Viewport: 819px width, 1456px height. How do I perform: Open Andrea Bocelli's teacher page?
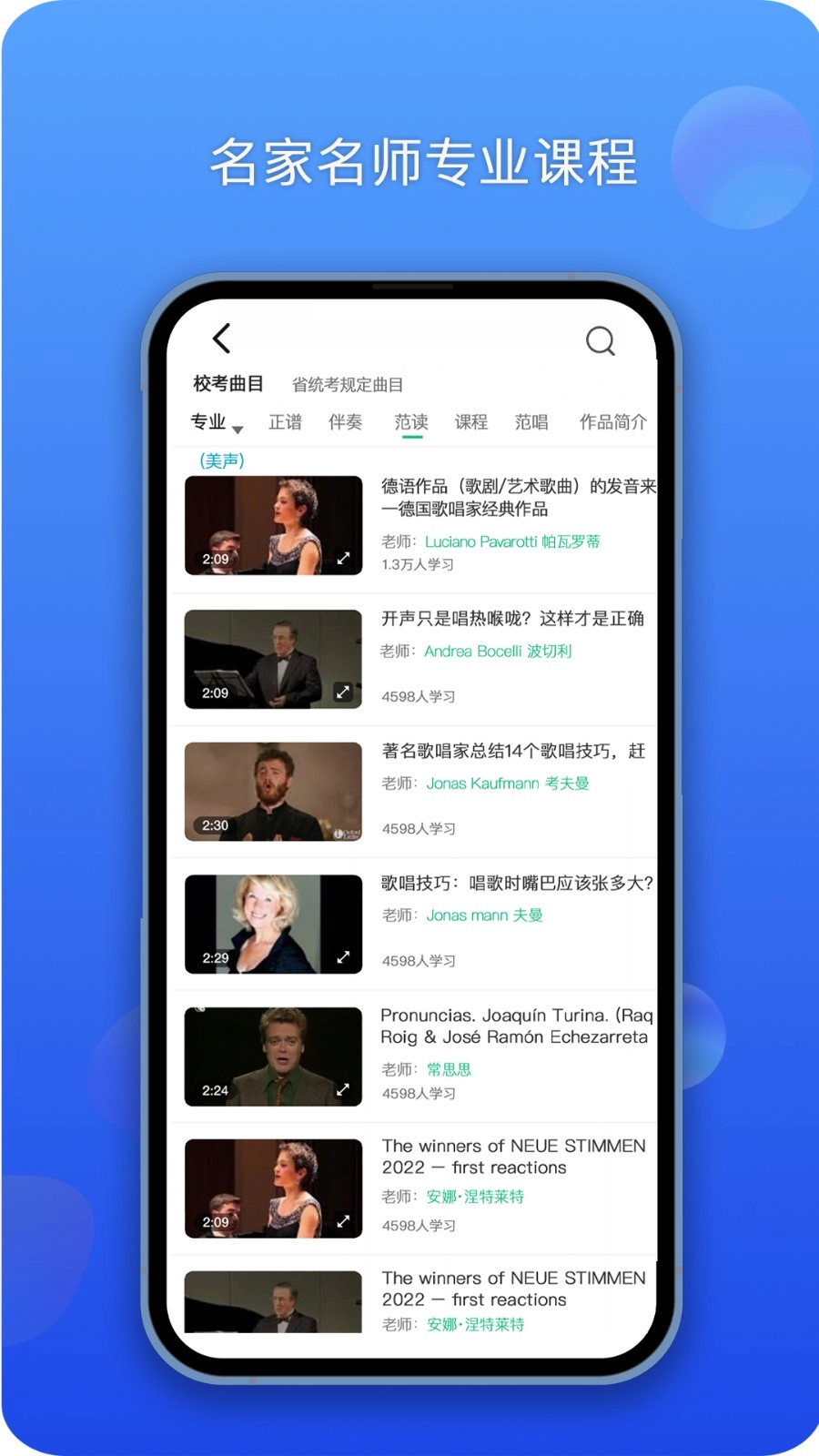(499, 652)
